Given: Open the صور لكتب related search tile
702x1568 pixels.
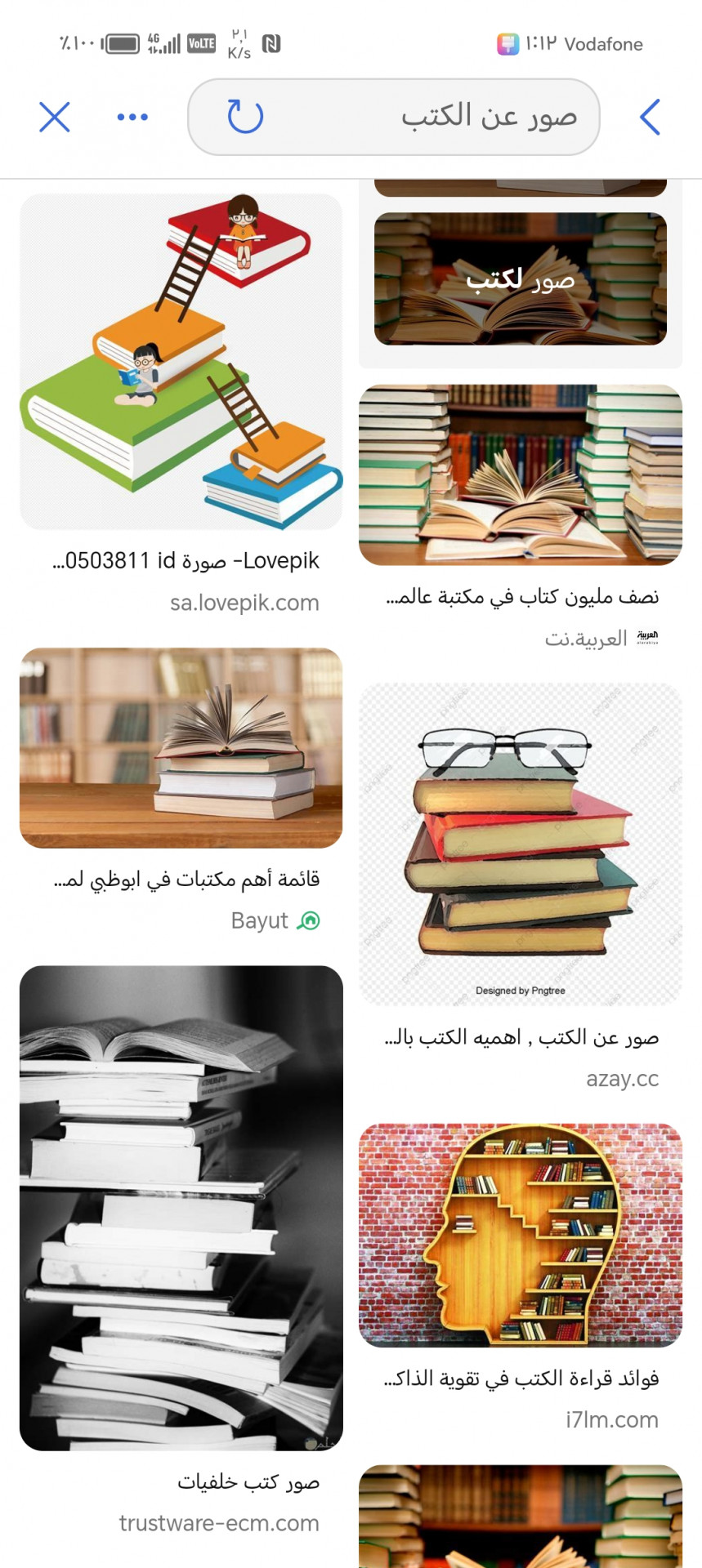Looking at the screenshot, I should pyautogui.click(x=521, y=279).
